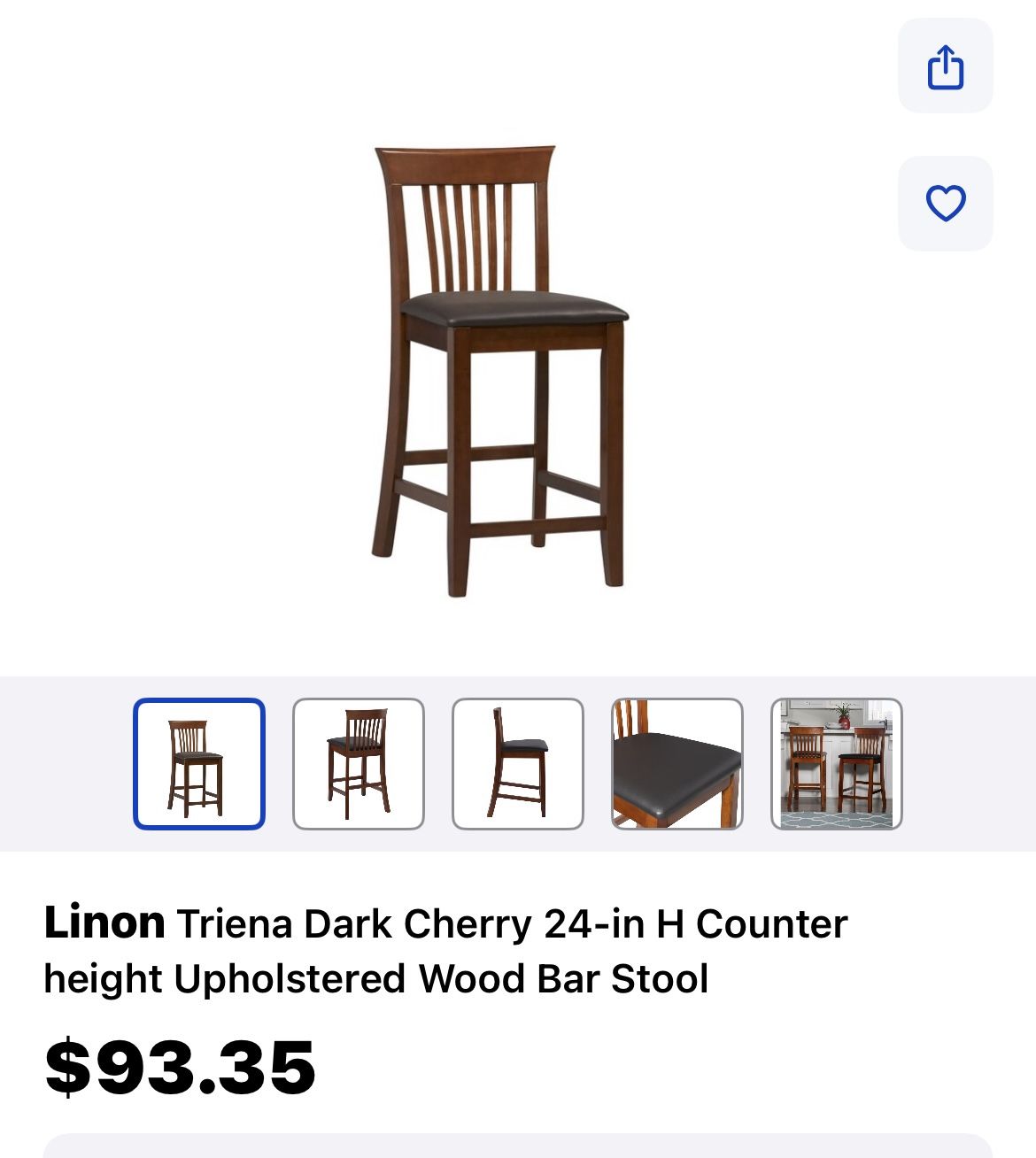Favorite the Dark Cherry counter stool
Screen dimensions: 1036x1158
point(945,203)
